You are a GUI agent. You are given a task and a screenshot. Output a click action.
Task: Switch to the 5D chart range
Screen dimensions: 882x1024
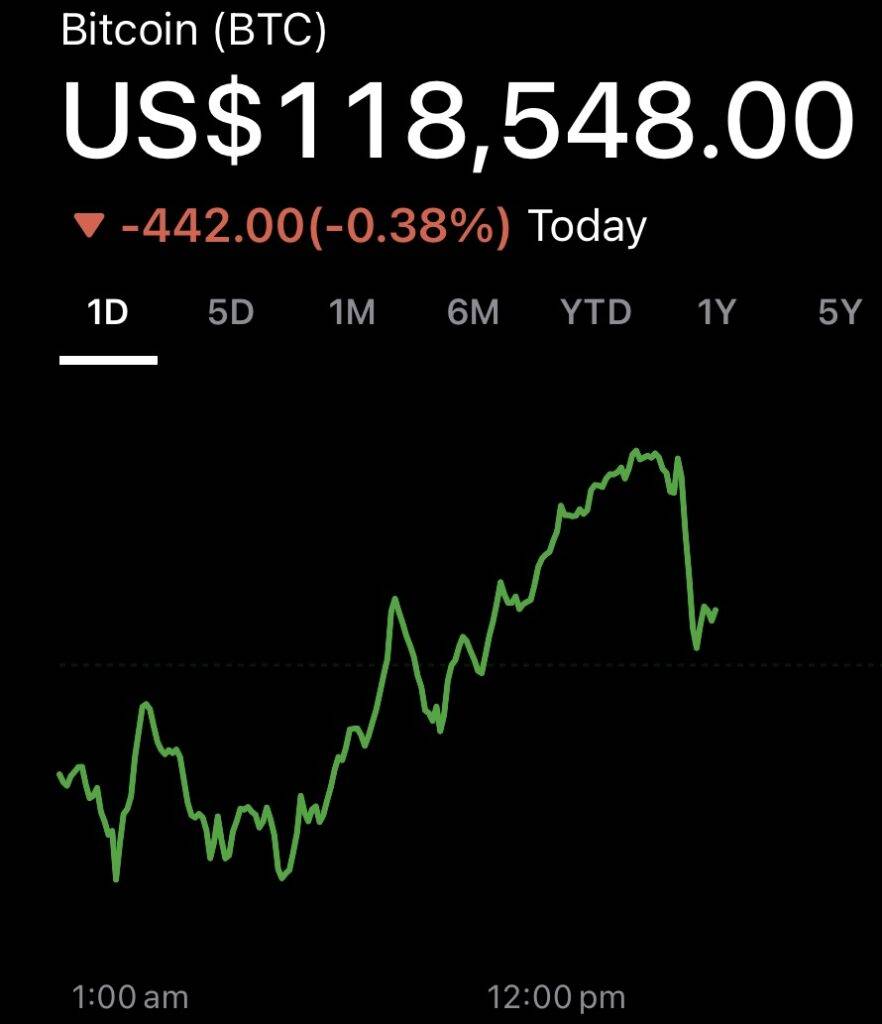pos(230,313)
